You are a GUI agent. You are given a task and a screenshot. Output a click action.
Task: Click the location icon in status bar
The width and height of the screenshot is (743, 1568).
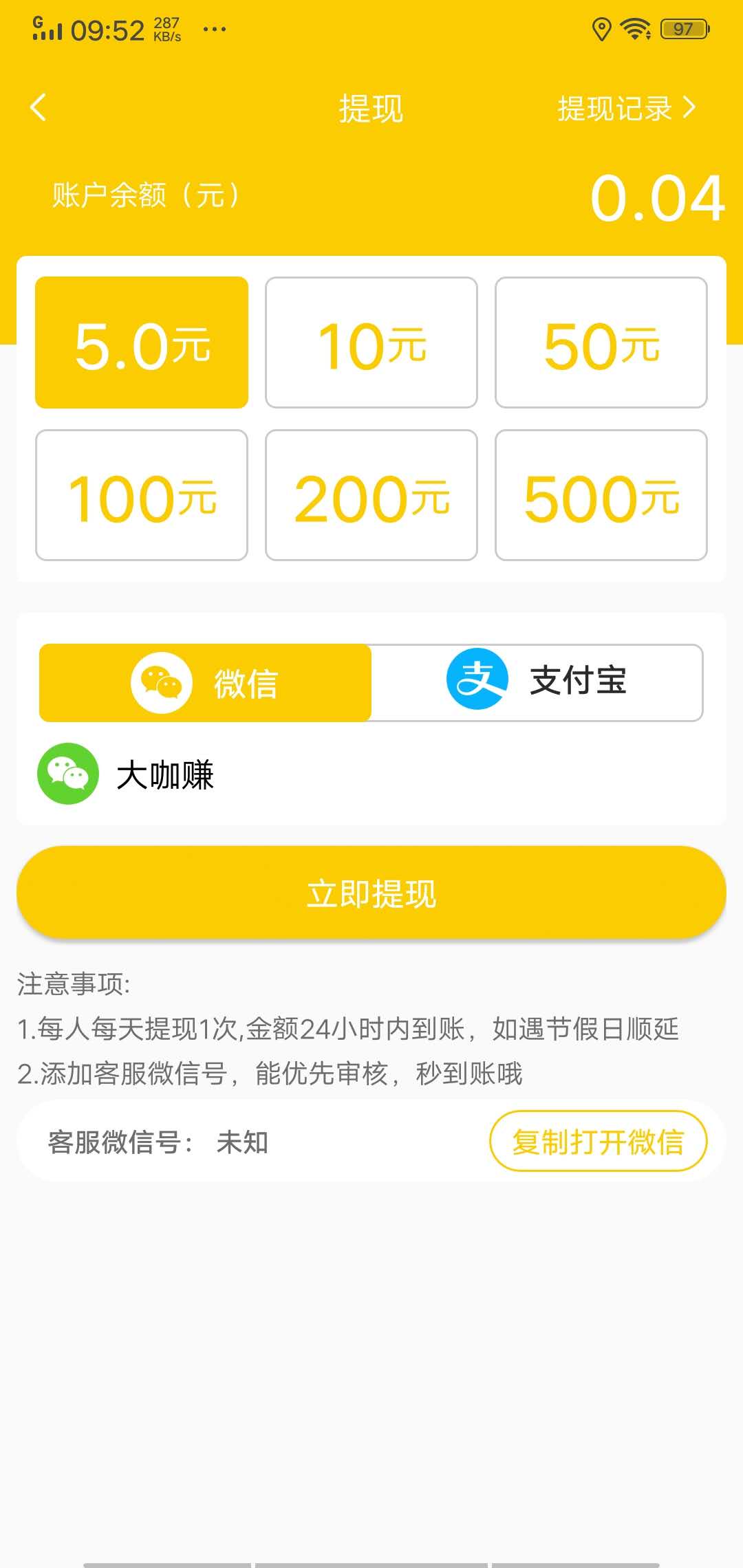[601, 29]
